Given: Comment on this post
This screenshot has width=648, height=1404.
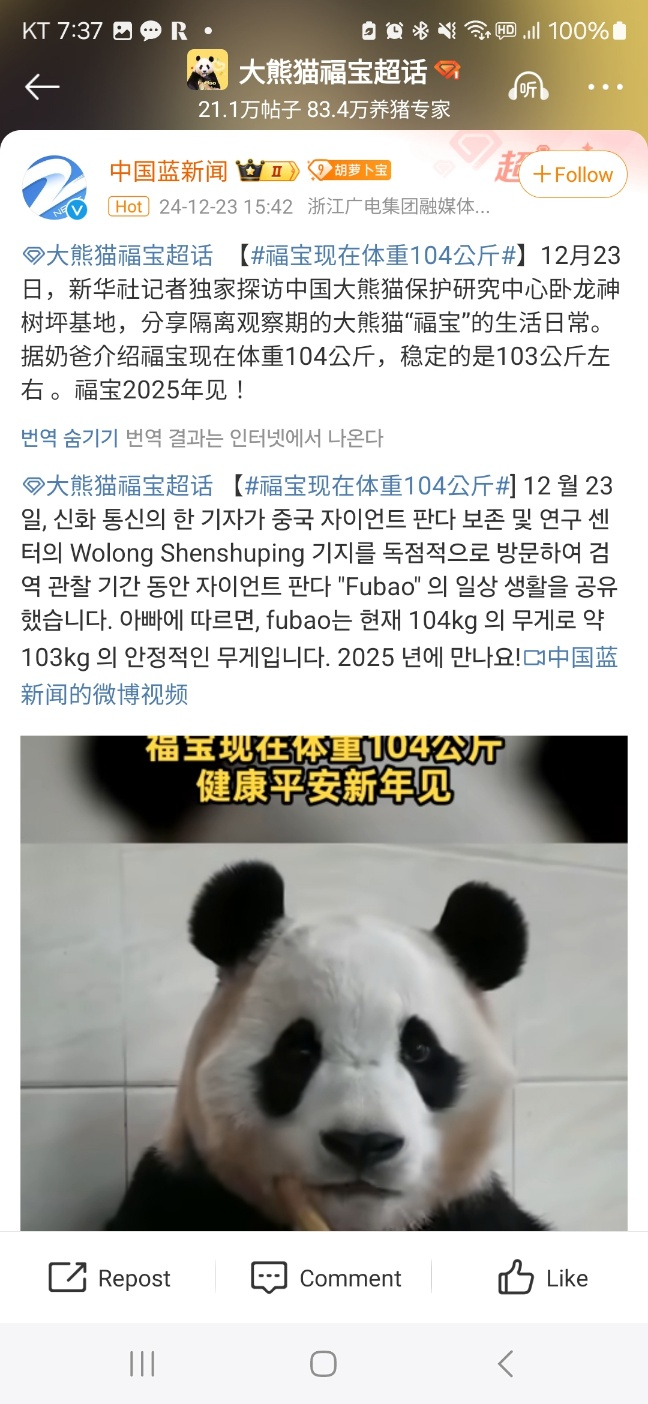Looking at the screenshot, I should coord(326,1278).
